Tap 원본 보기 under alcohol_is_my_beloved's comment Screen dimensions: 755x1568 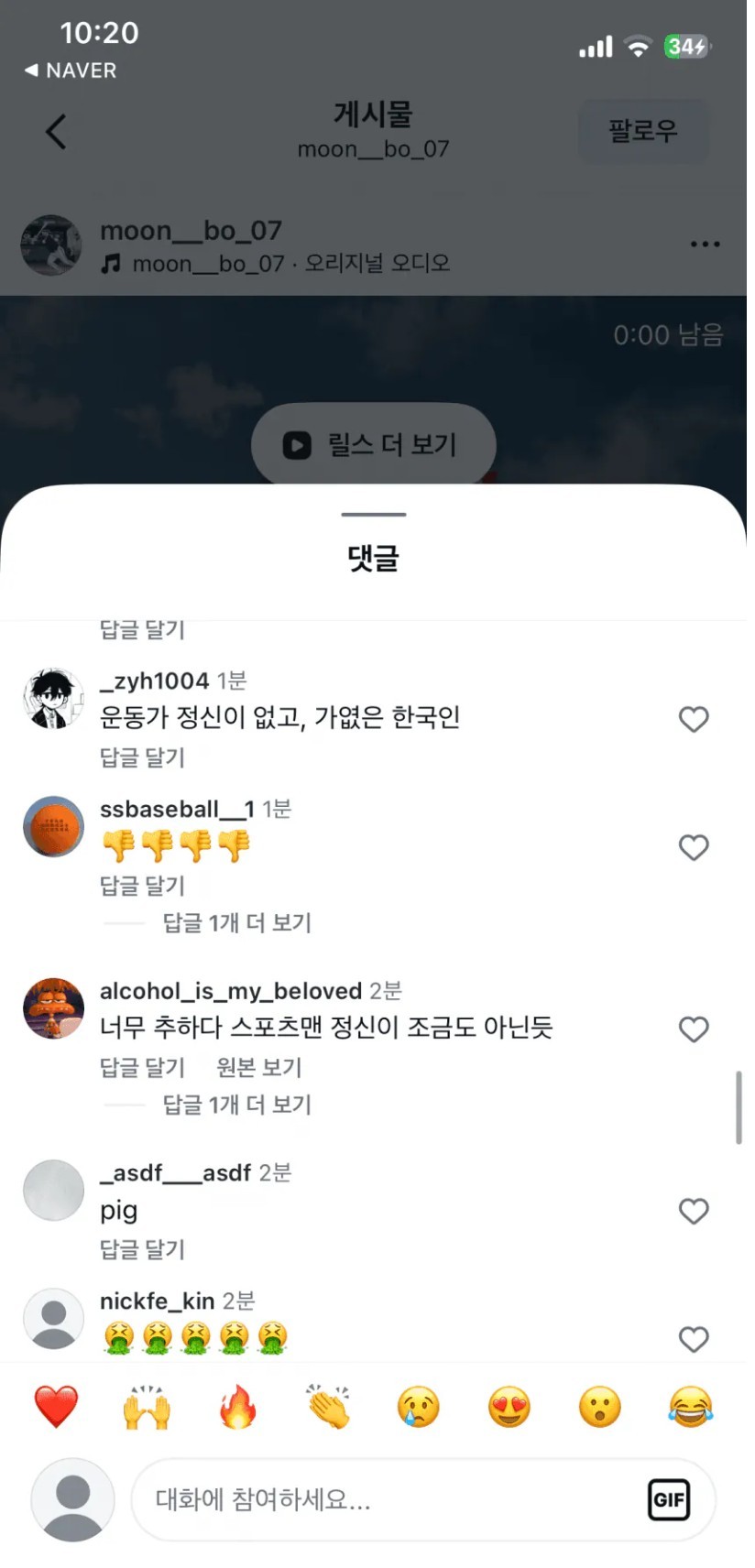[258, 1067]
